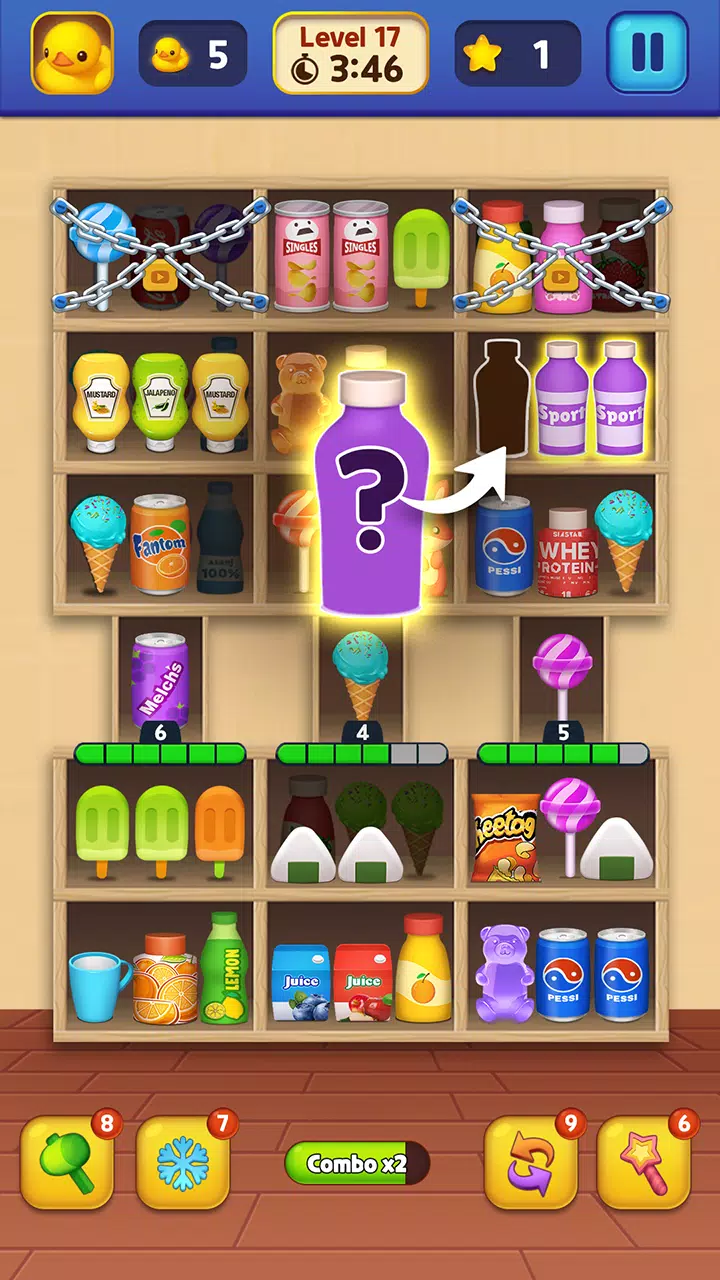
Task: Select the jalapeno green squeeze bottle
Action: (x=160, y=398)
